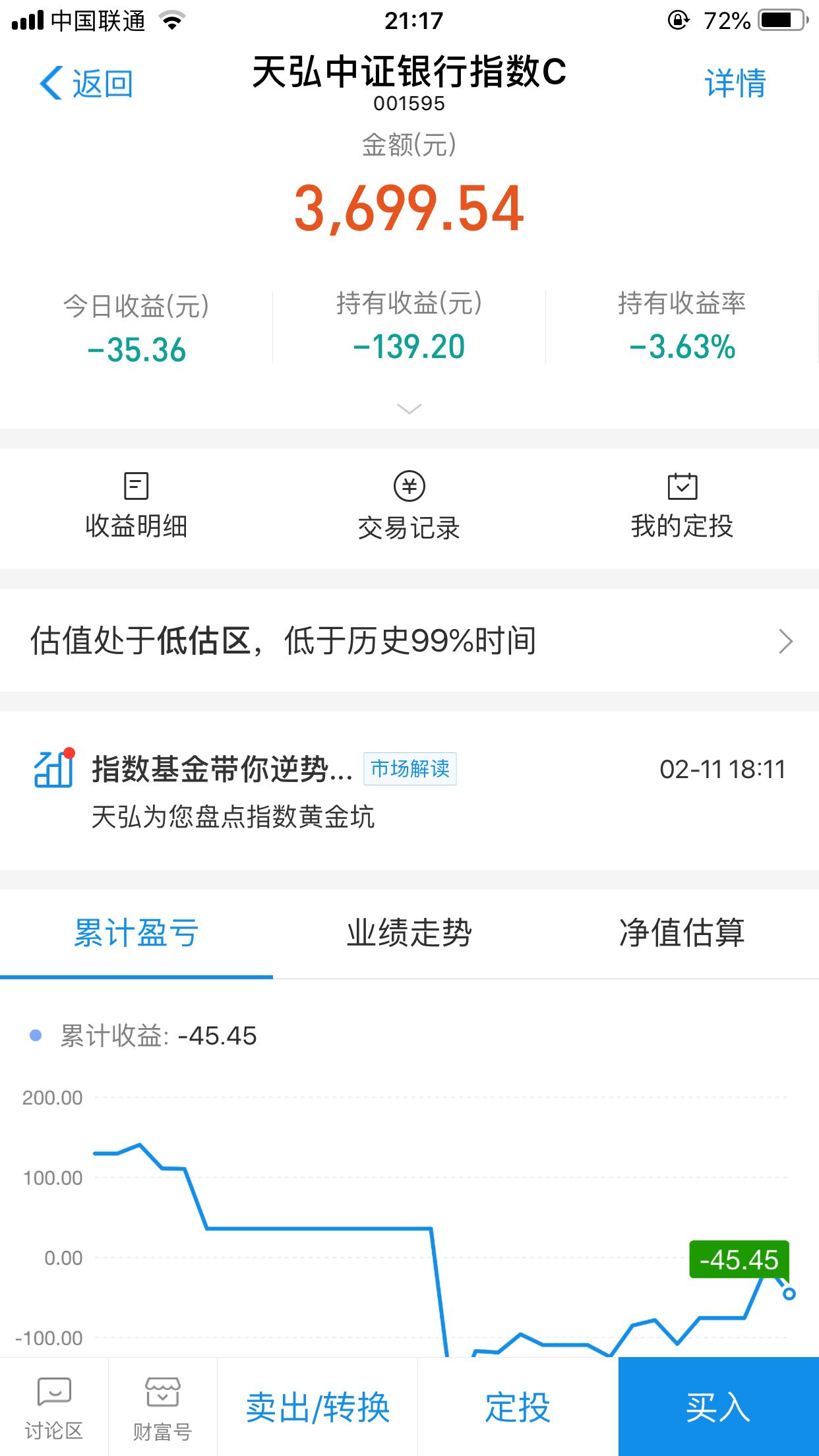819x1456 pixels.
Task: Open 财富号
Action: 163,1407
